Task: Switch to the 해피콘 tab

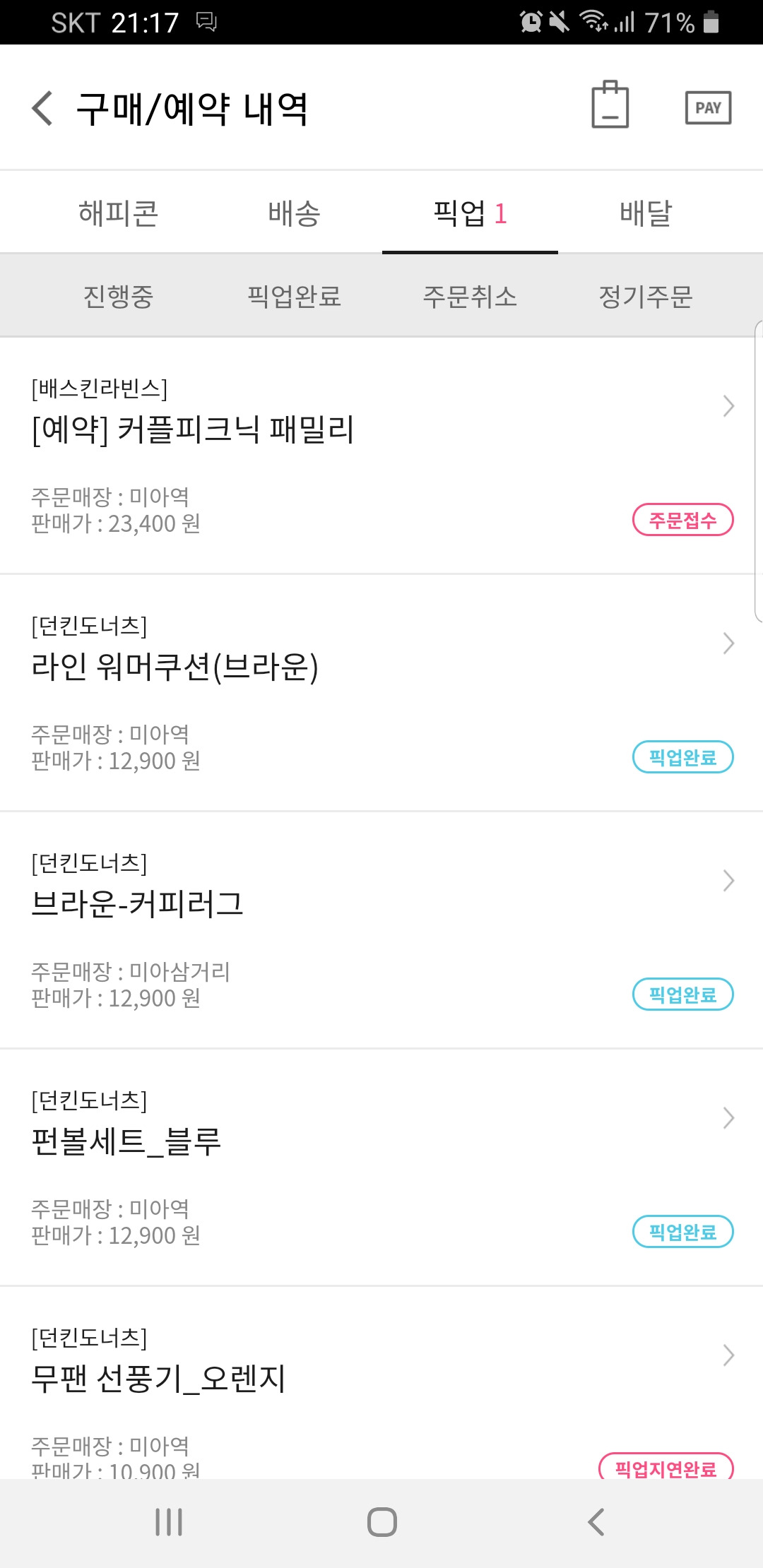Action: tap(118, 213)
